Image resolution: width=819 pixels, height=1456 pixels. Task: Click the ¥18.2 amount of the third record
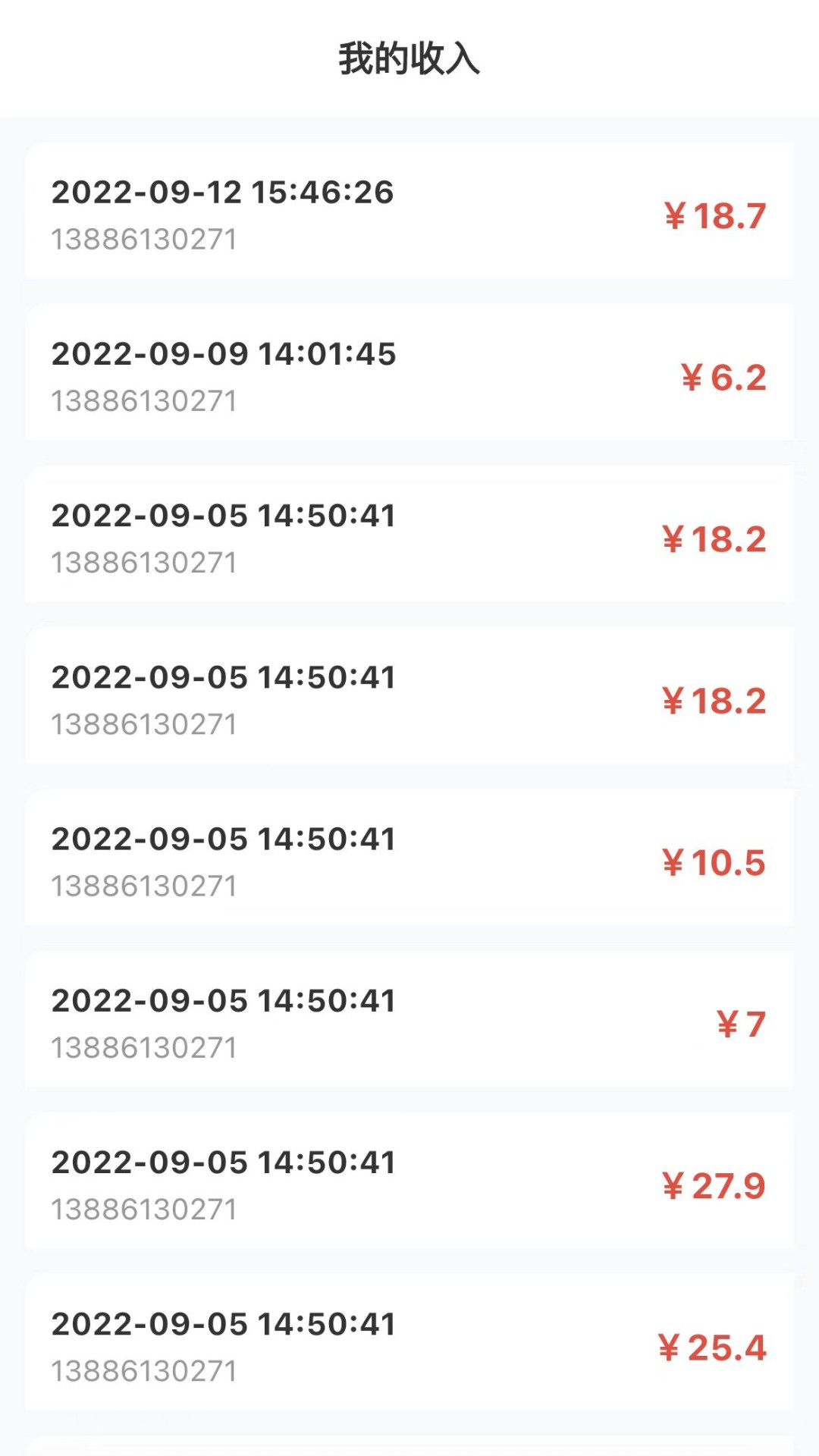pos(716,540)
